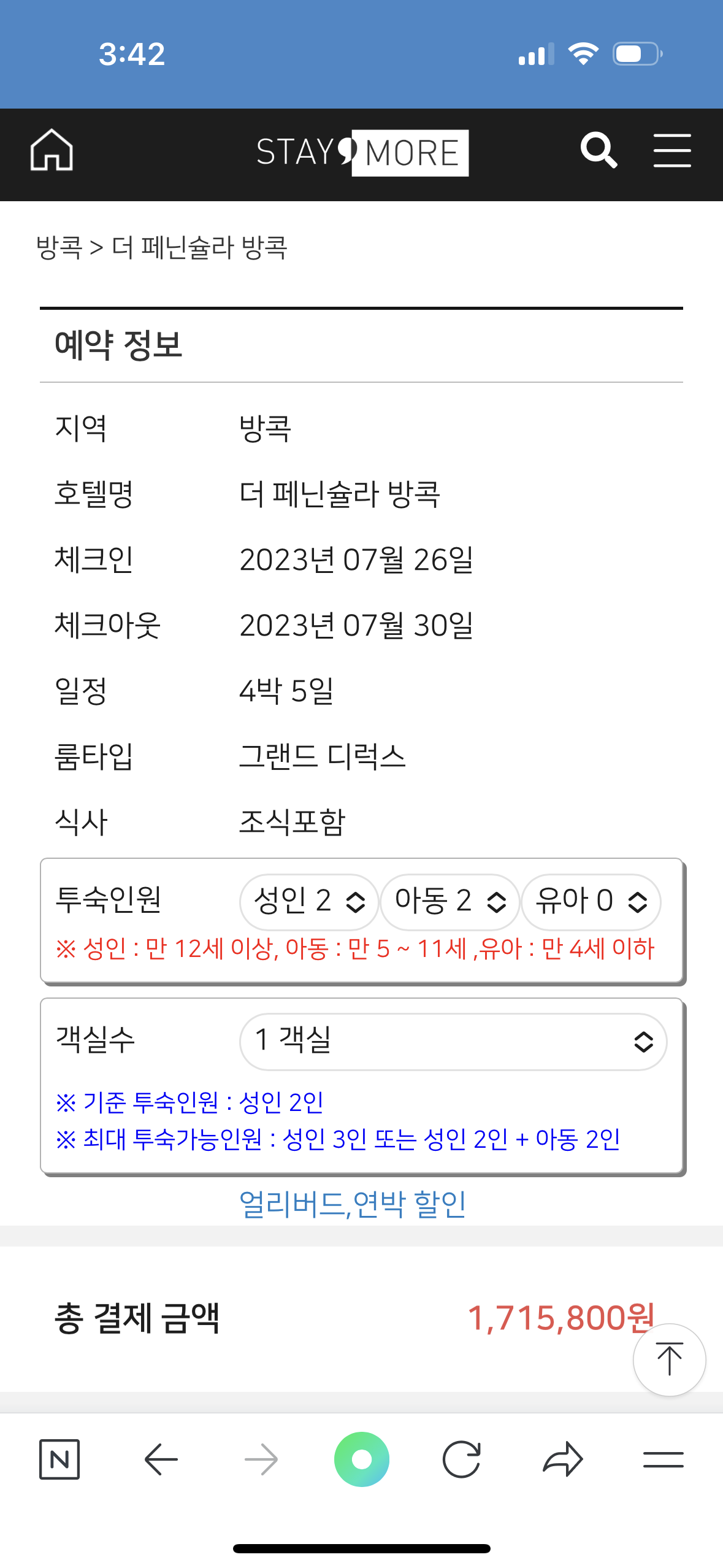Reload the page
This screenshot has width=723, height=1568.
click(x=462, y=1459)
